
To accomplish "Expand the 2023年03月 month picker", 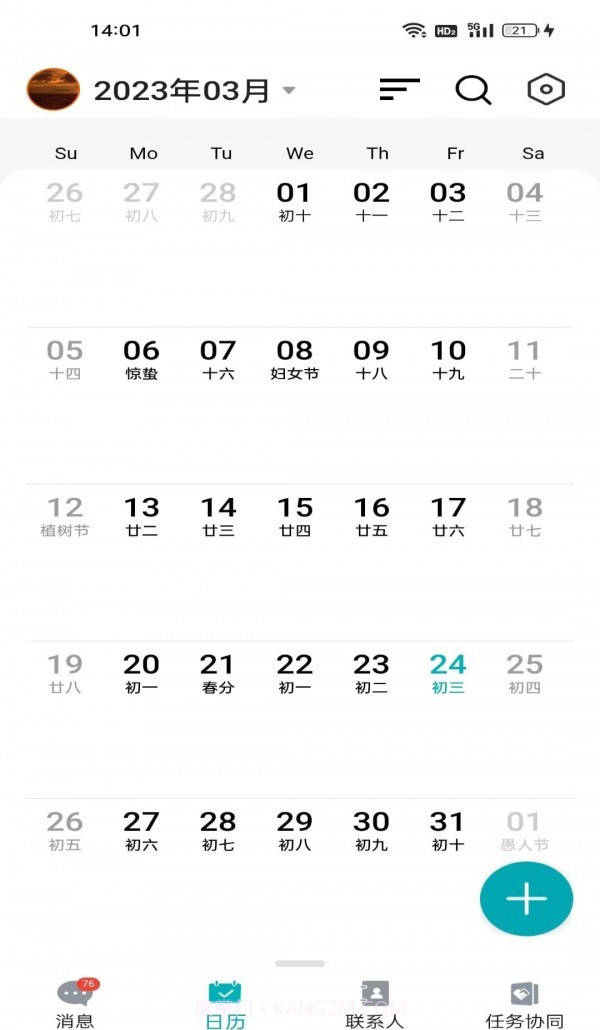I will coord(195,91).
